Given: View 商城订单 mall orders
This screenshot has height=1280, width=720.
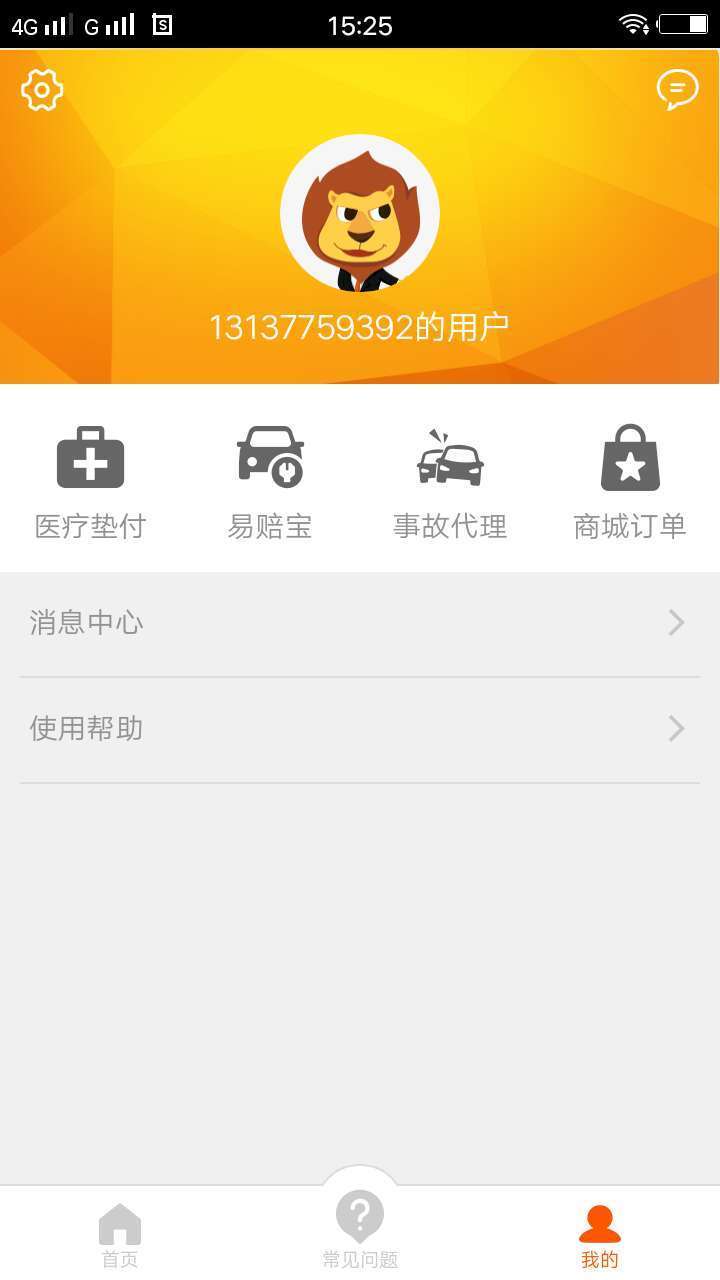Looking at the screenshot, I should pos(630,482).
